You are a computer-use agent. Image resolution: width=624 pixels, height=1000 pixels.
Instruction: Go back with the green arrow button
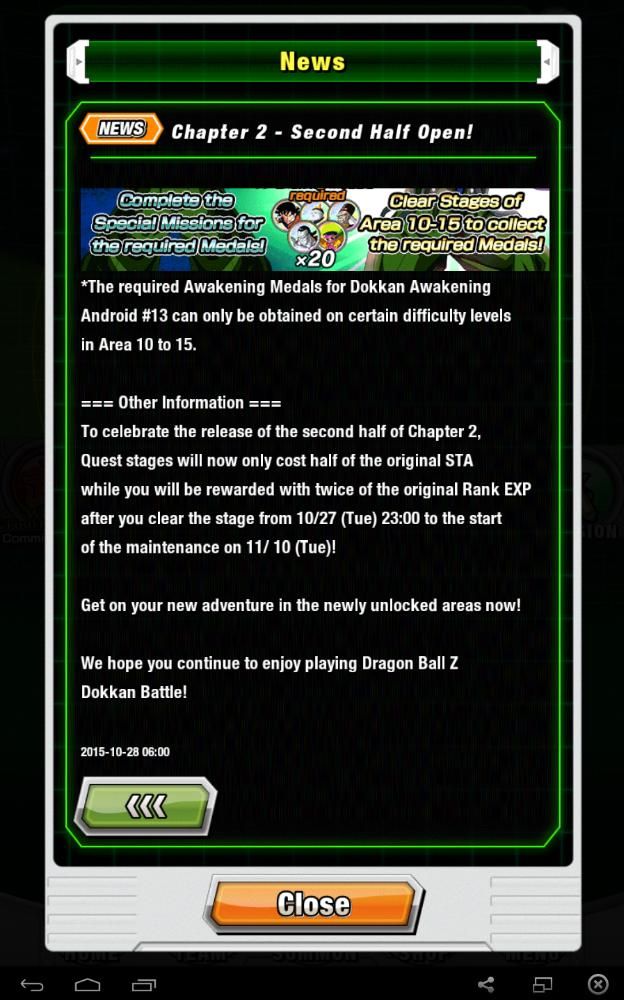tap(146, 806)
